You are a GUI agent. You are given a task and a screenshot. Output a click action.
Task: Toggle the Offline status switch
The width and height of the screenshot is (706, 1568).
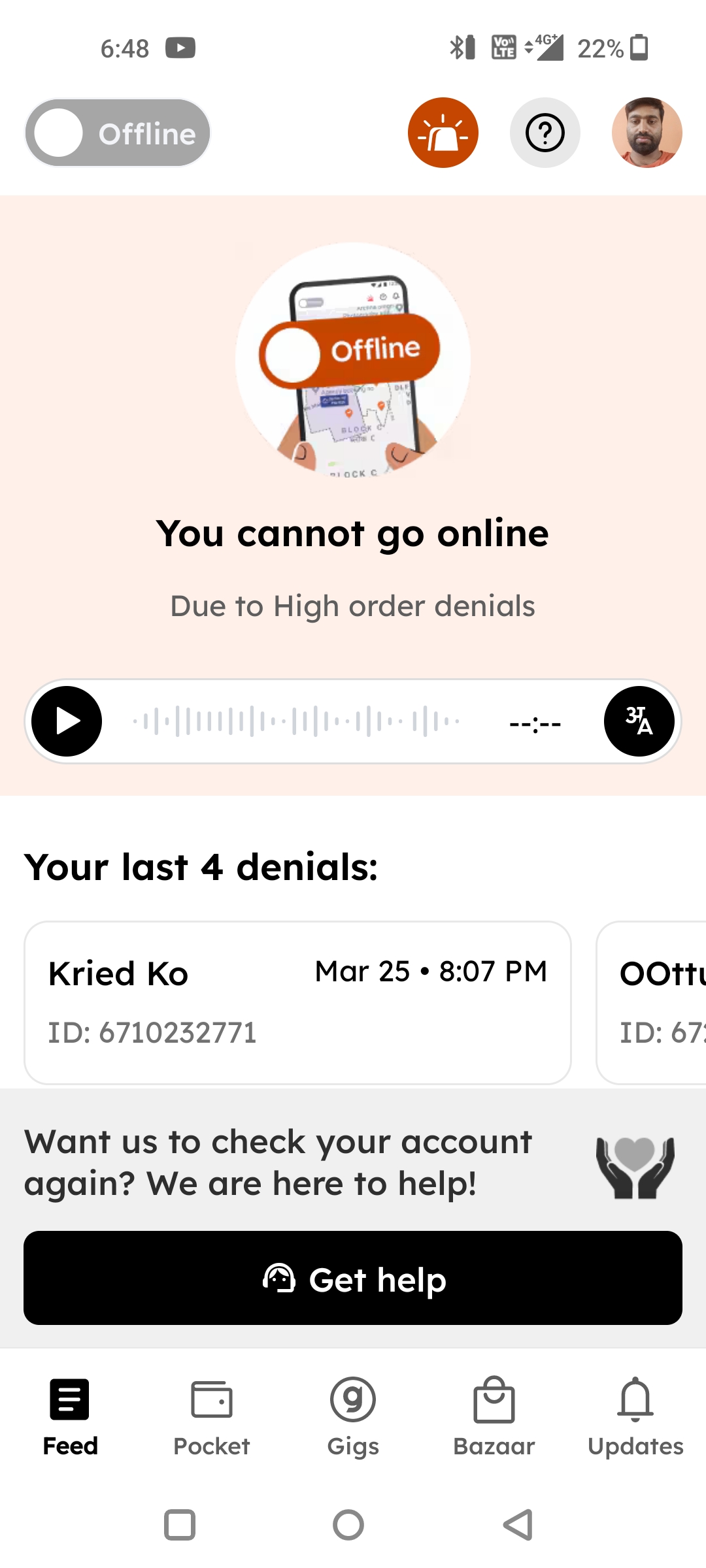click(x=118, y=133)
